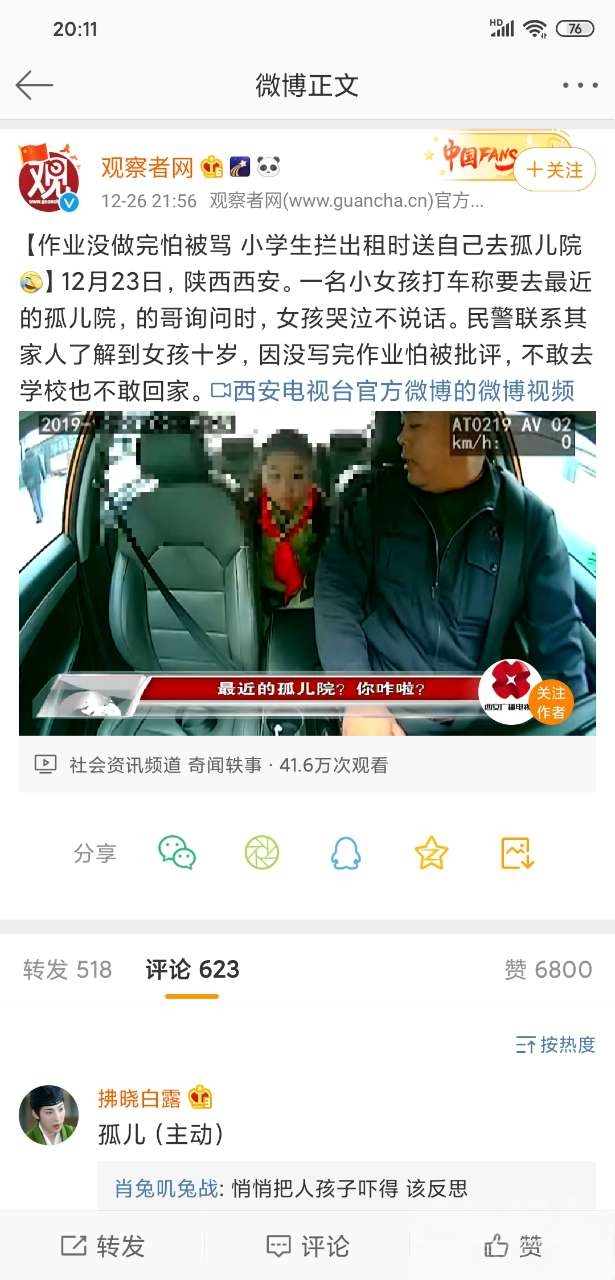
Task: Share to QQ Zone star icon
Action: point(431,853)
